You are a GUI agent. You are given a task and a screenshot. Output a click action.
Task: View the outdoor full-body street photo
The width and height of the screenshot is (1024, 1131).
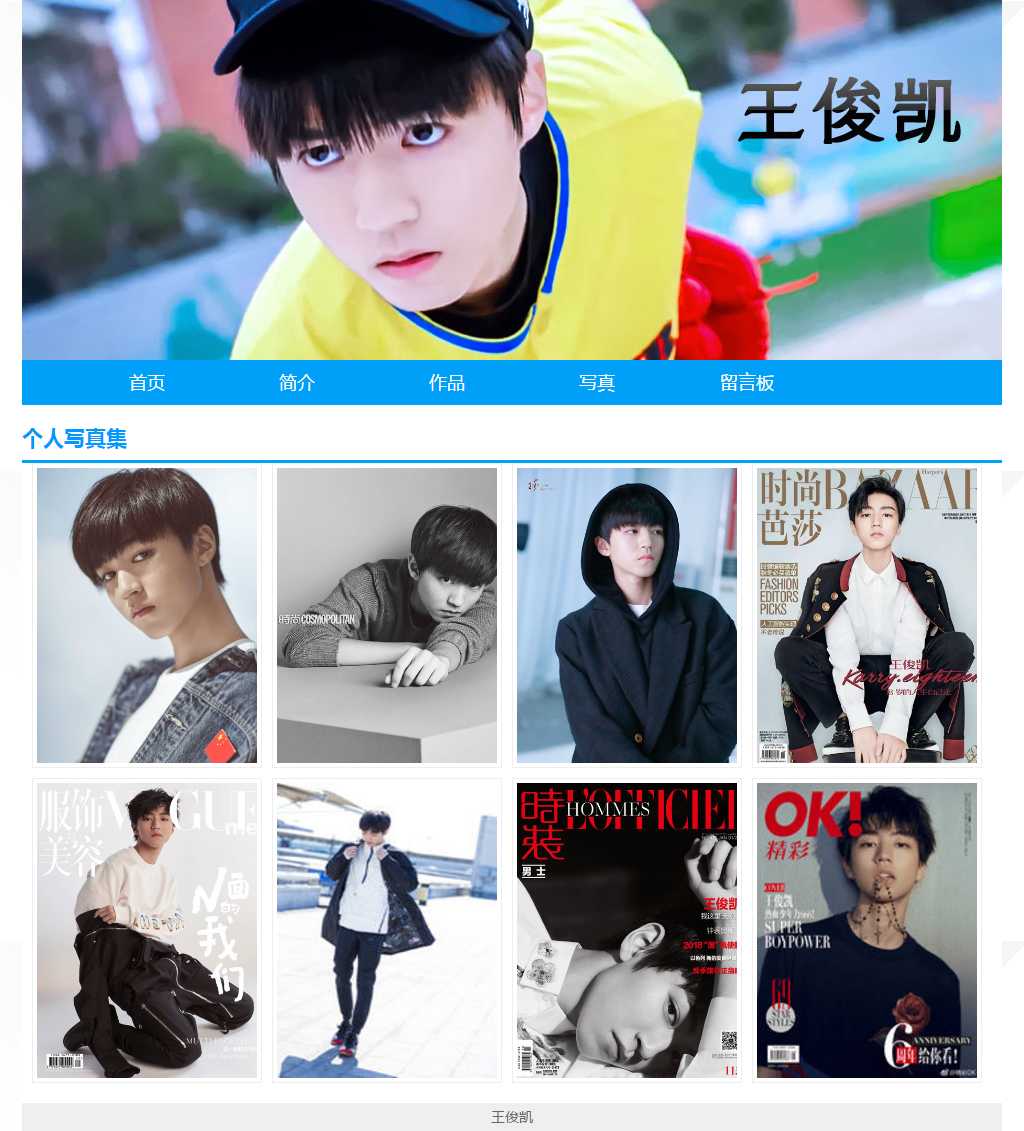point(387,930)
